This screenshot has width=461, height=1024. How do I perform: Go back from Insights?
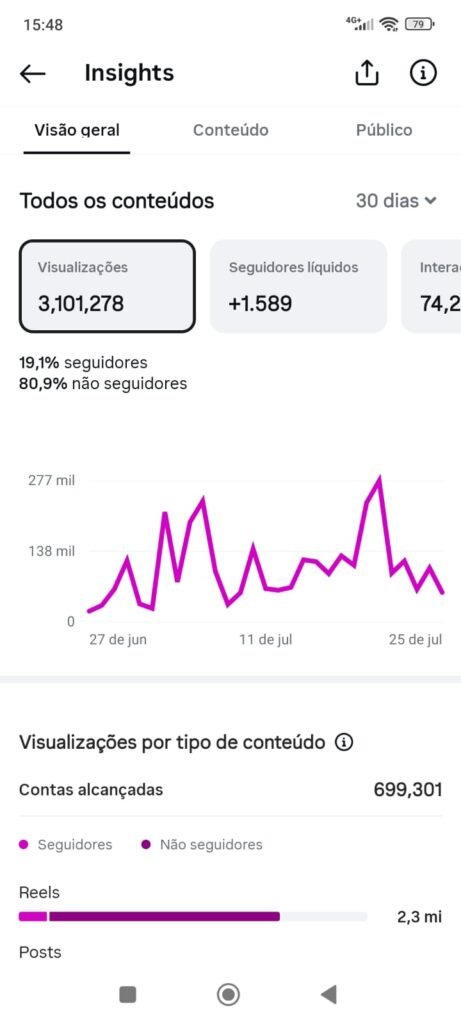point(33,74)
